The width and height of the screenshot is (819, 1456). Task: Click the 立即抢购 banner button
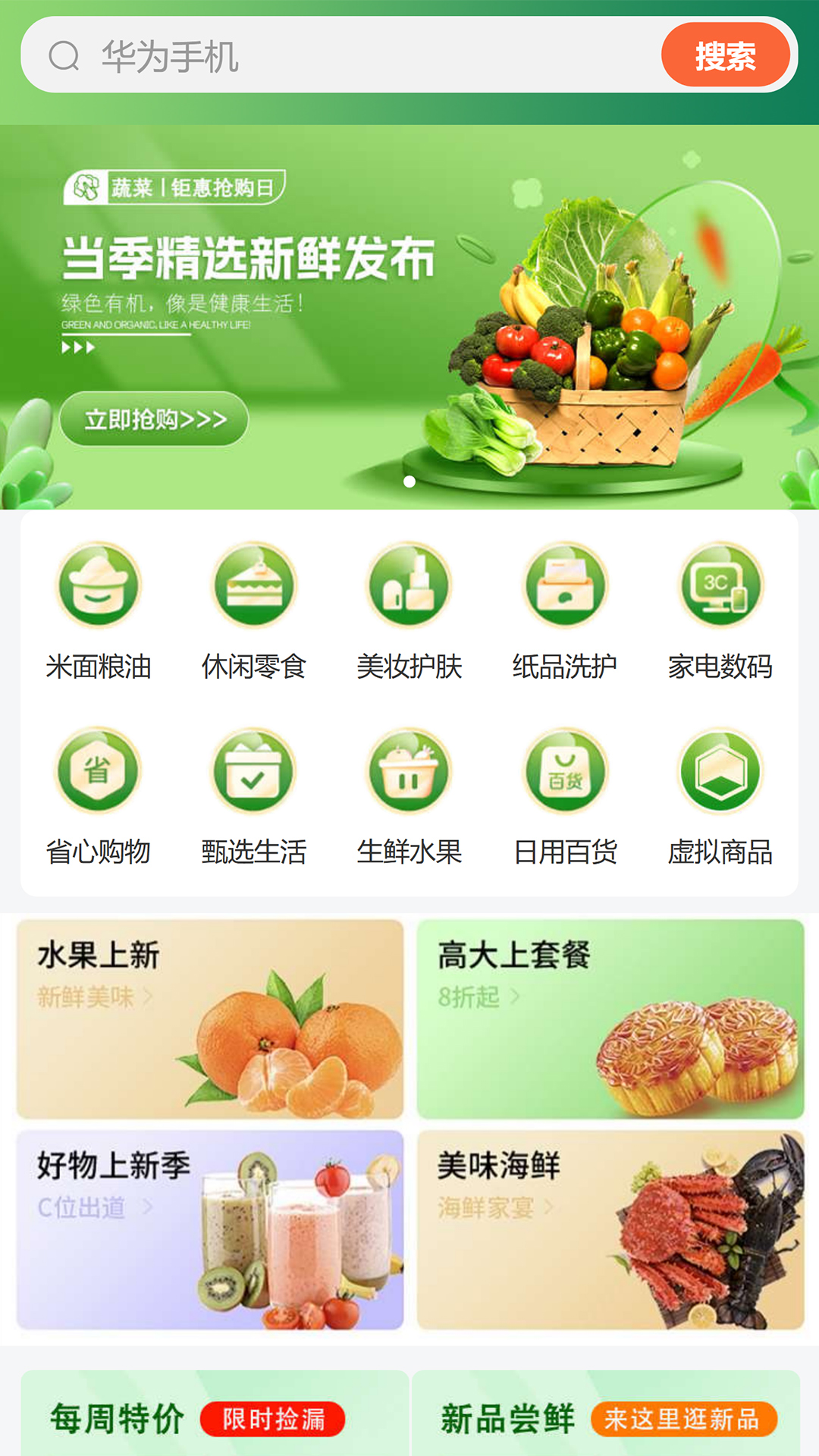154,419
